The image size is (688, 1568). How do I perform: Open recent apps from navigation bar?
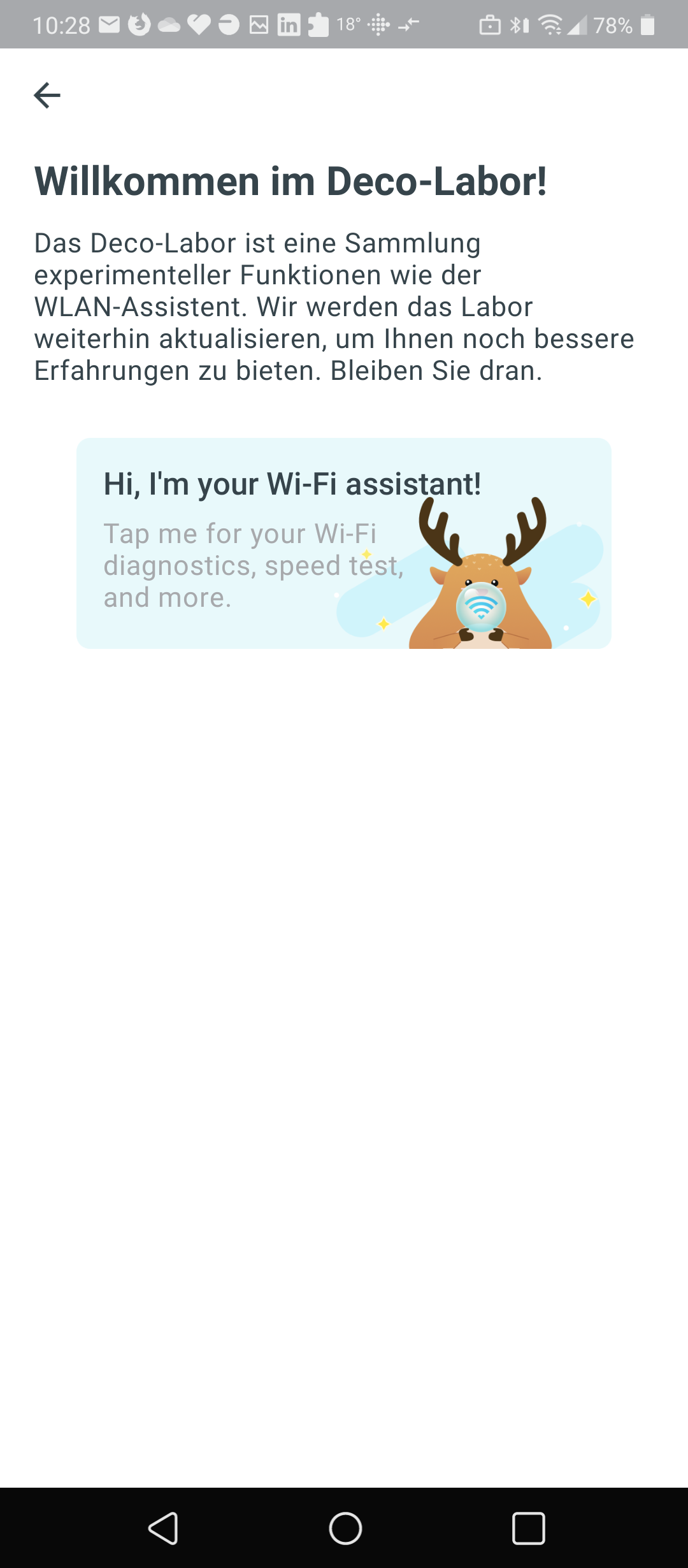[528, 1528]
